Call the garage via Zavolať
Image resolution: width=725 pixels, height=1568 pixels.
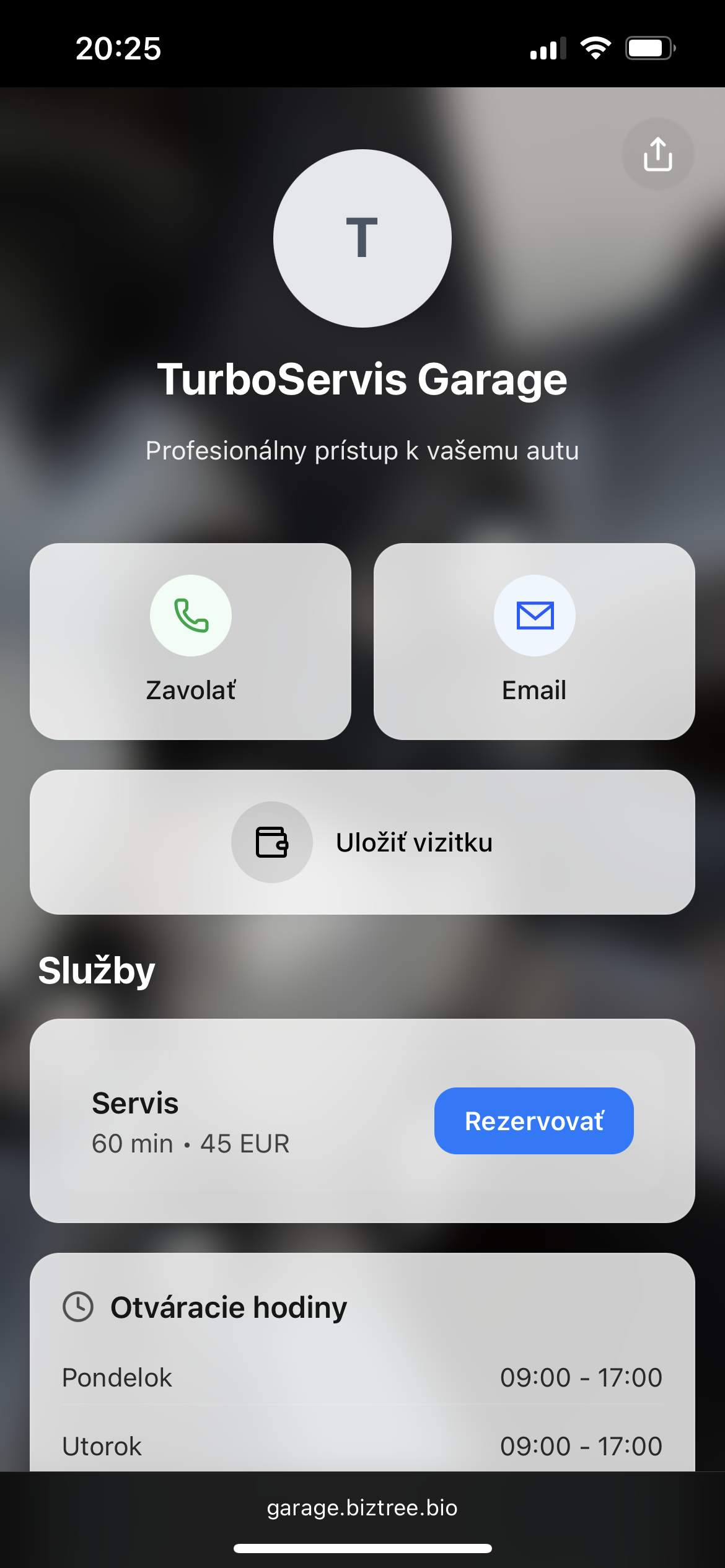tap(190, 641)
